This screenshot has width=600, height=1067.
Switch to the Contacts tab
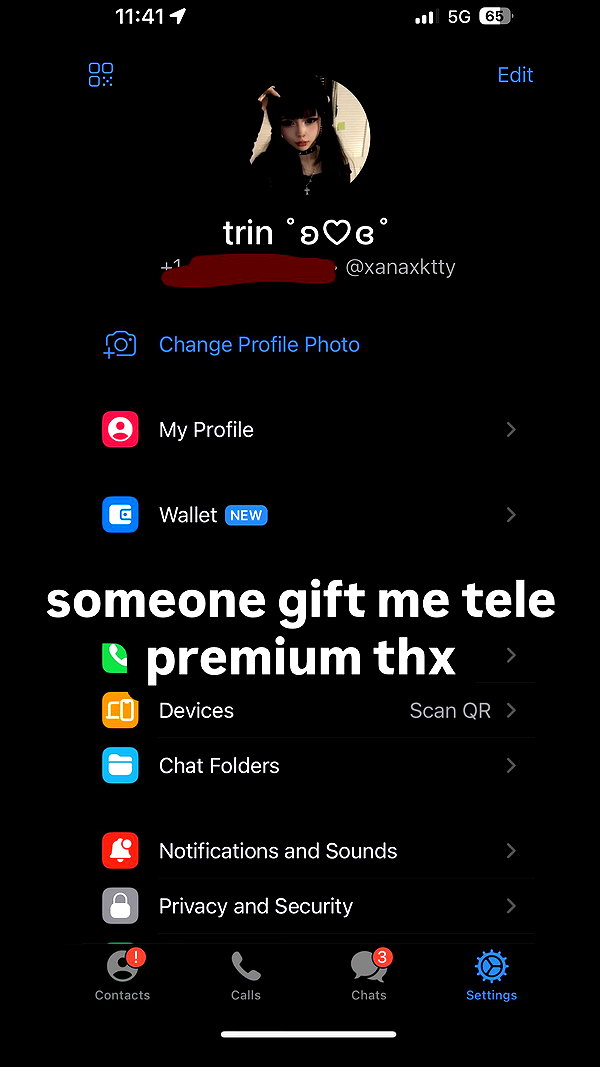click(122, 975)
